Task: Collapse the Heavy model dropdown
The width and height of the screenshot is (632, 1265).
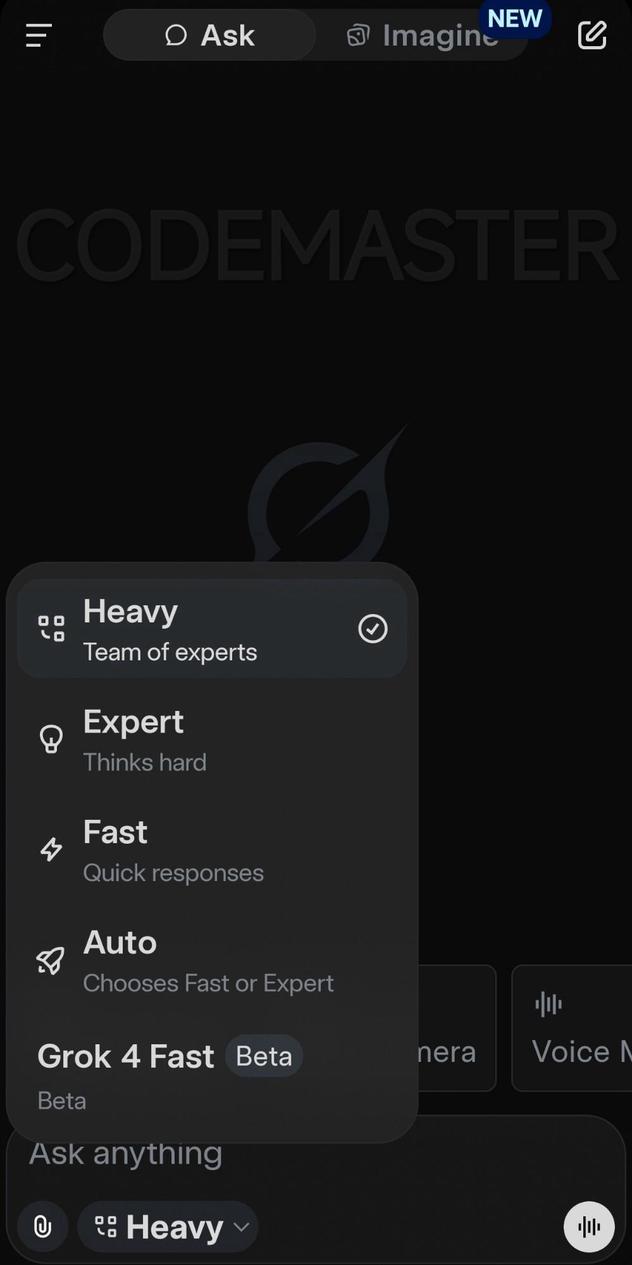Action: pos(168,1227)
